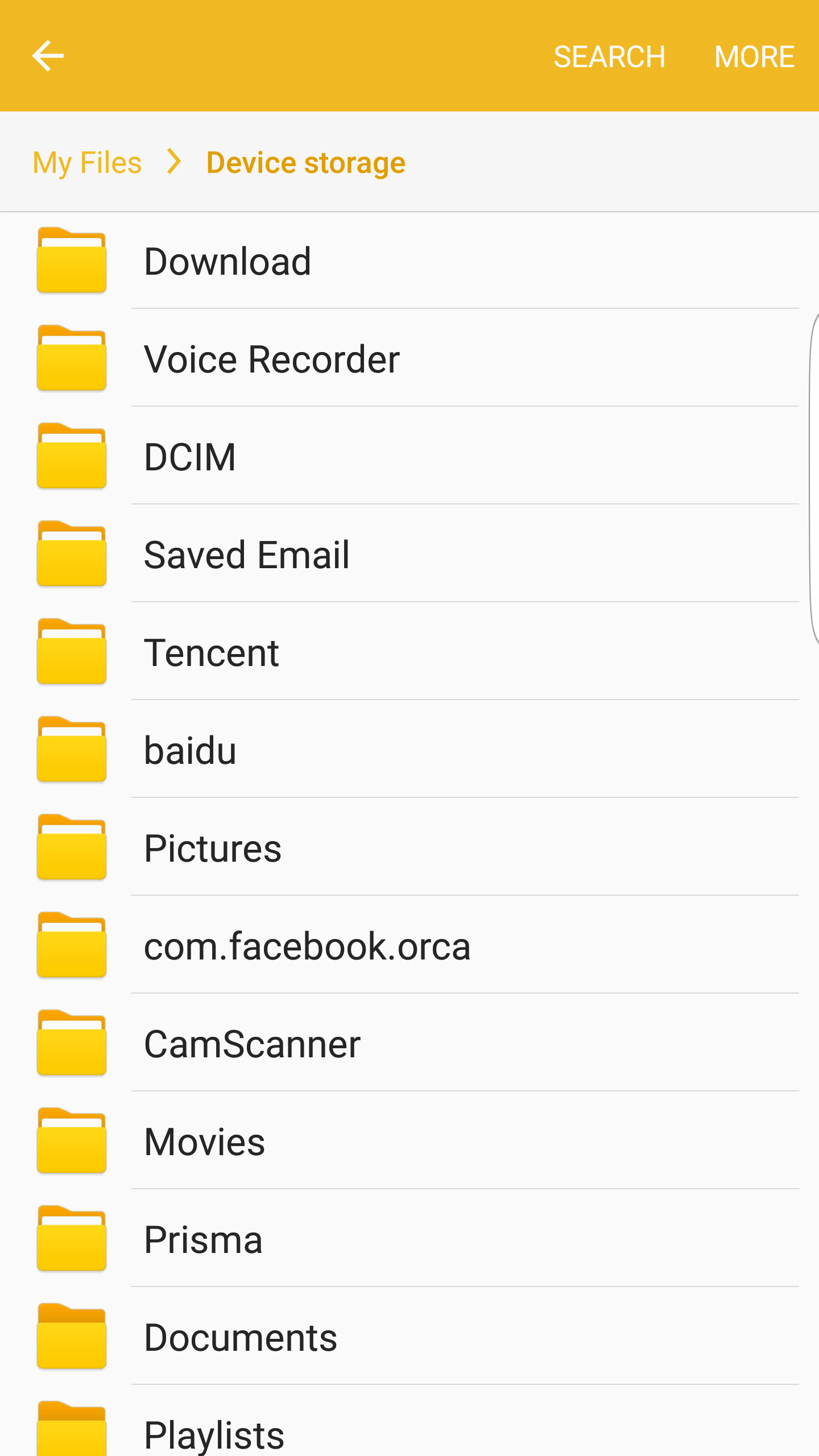Browse the DCIM folder

click(190, 457)
